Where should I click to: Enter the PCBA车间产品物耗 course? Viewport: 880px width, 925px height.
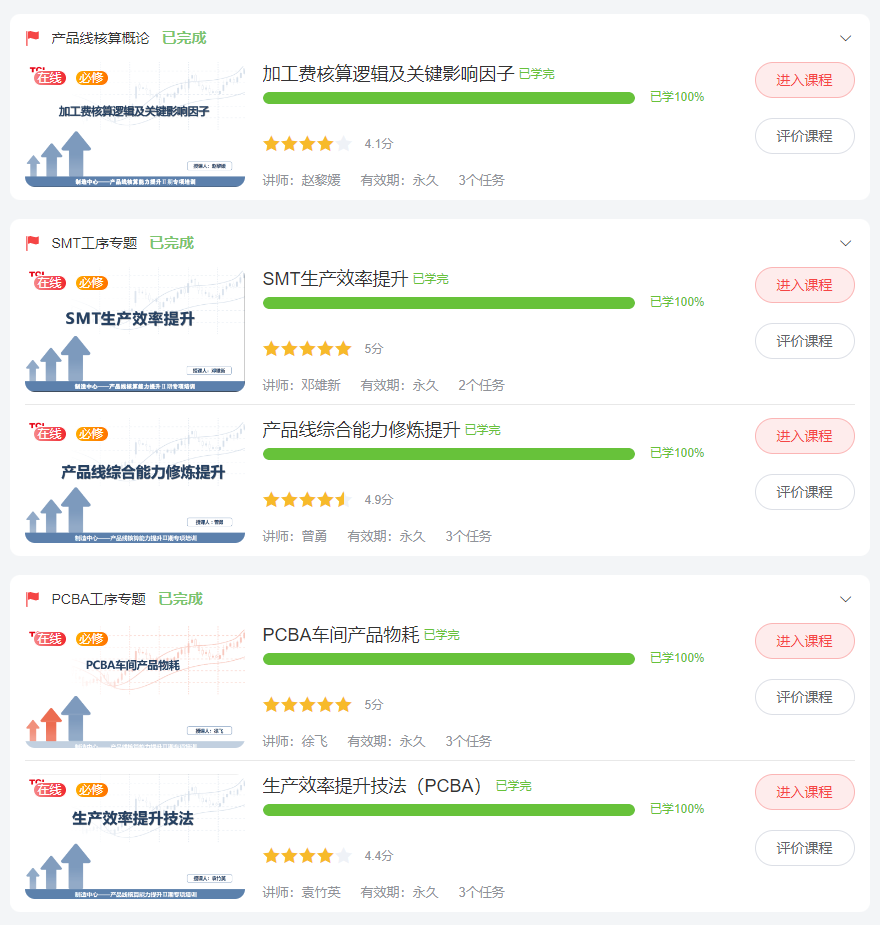(x=804, y=641)
